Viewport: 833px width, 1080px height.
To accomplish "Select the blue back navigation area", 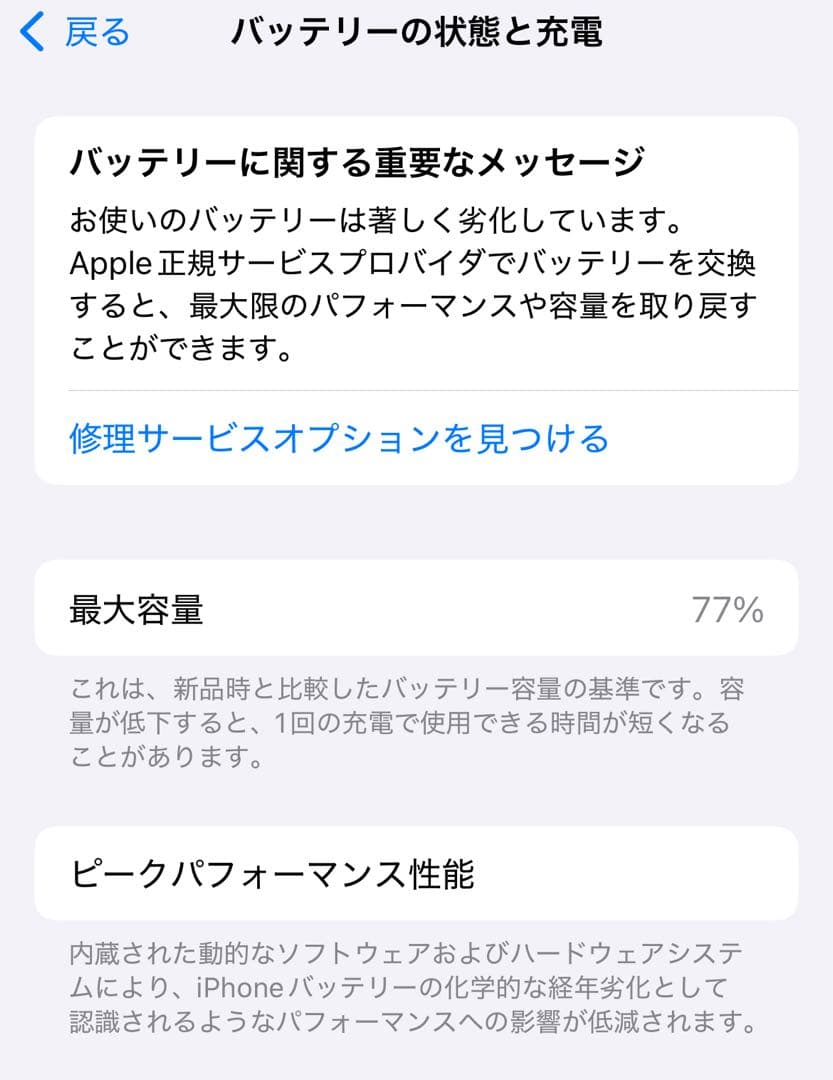I will pyautogui.click(x=70, y=32).
